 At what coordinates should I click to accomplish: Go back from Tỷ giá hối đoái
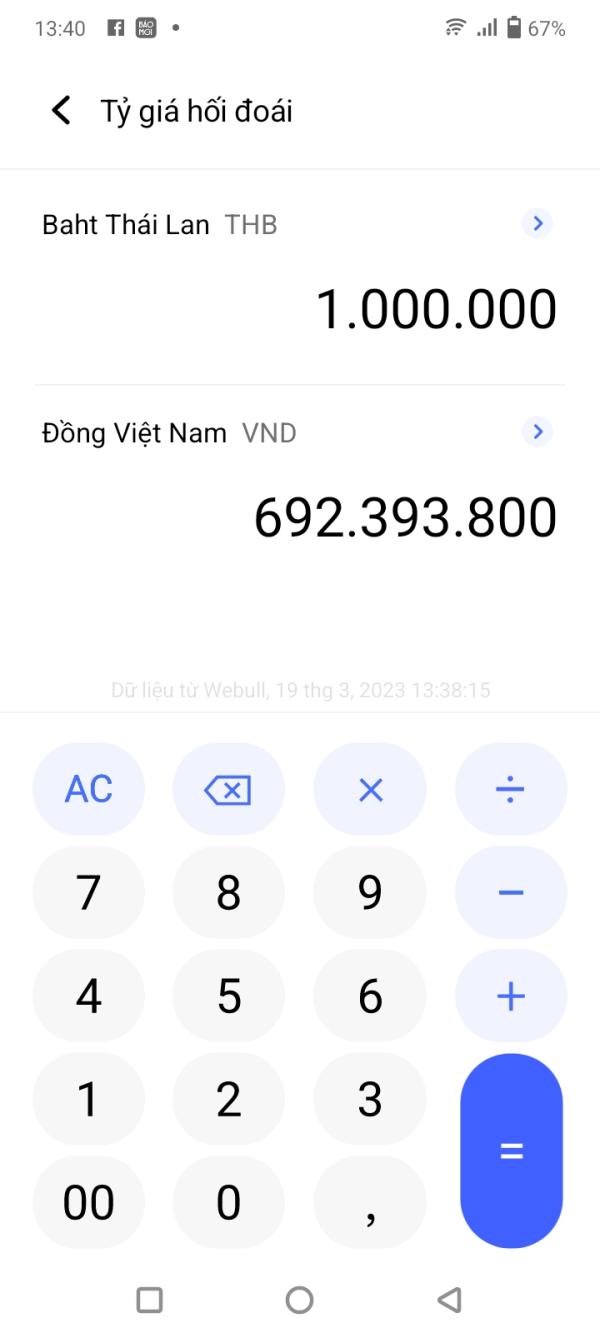[x=61, y=110]
